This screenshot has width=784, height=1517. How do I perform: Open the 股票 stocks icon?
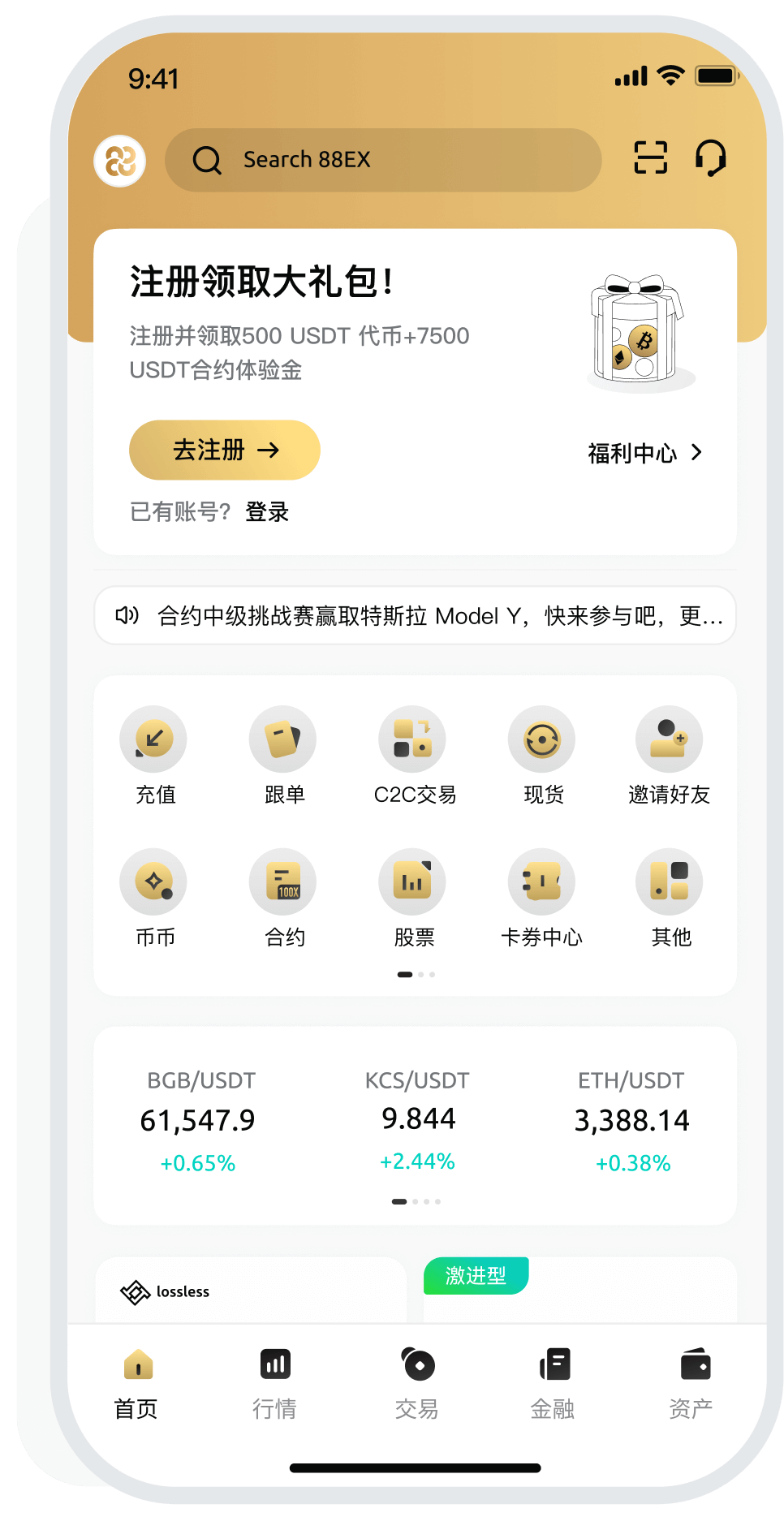coord(412,881)
